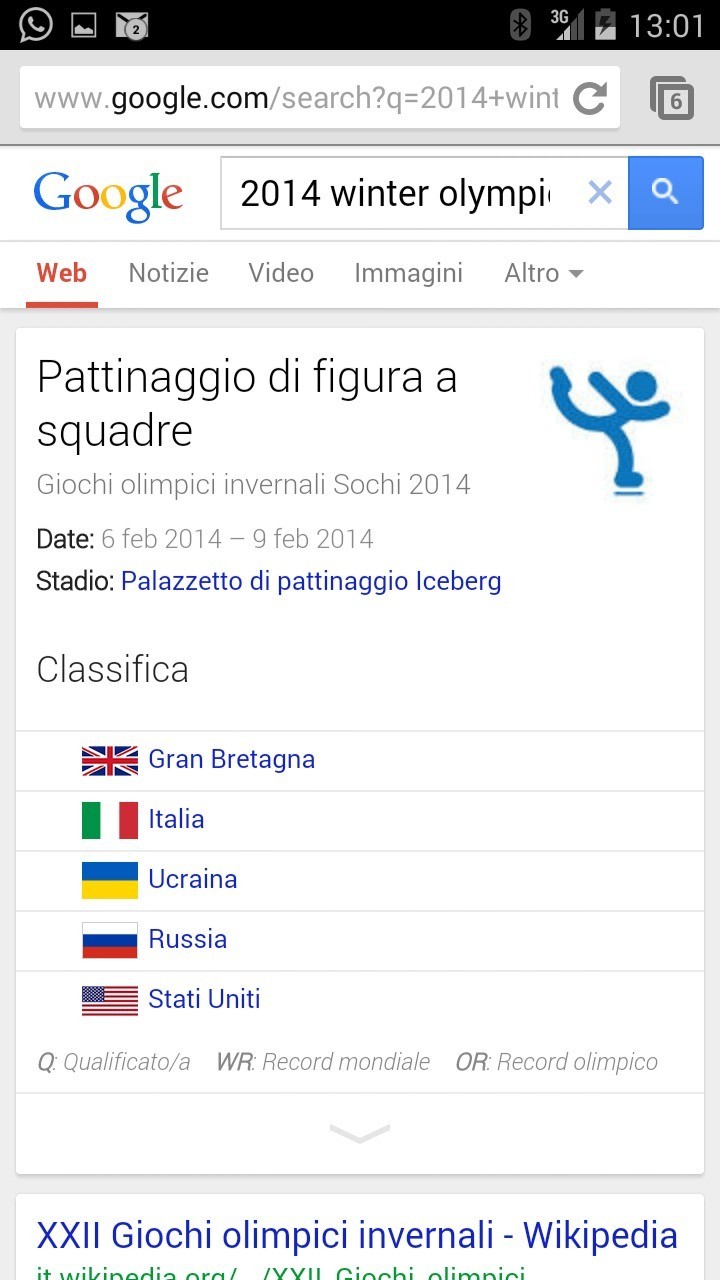This screenshot has width=720, height=1280.
Task: Switch to the Immagini tab
Action: point(408,273)
